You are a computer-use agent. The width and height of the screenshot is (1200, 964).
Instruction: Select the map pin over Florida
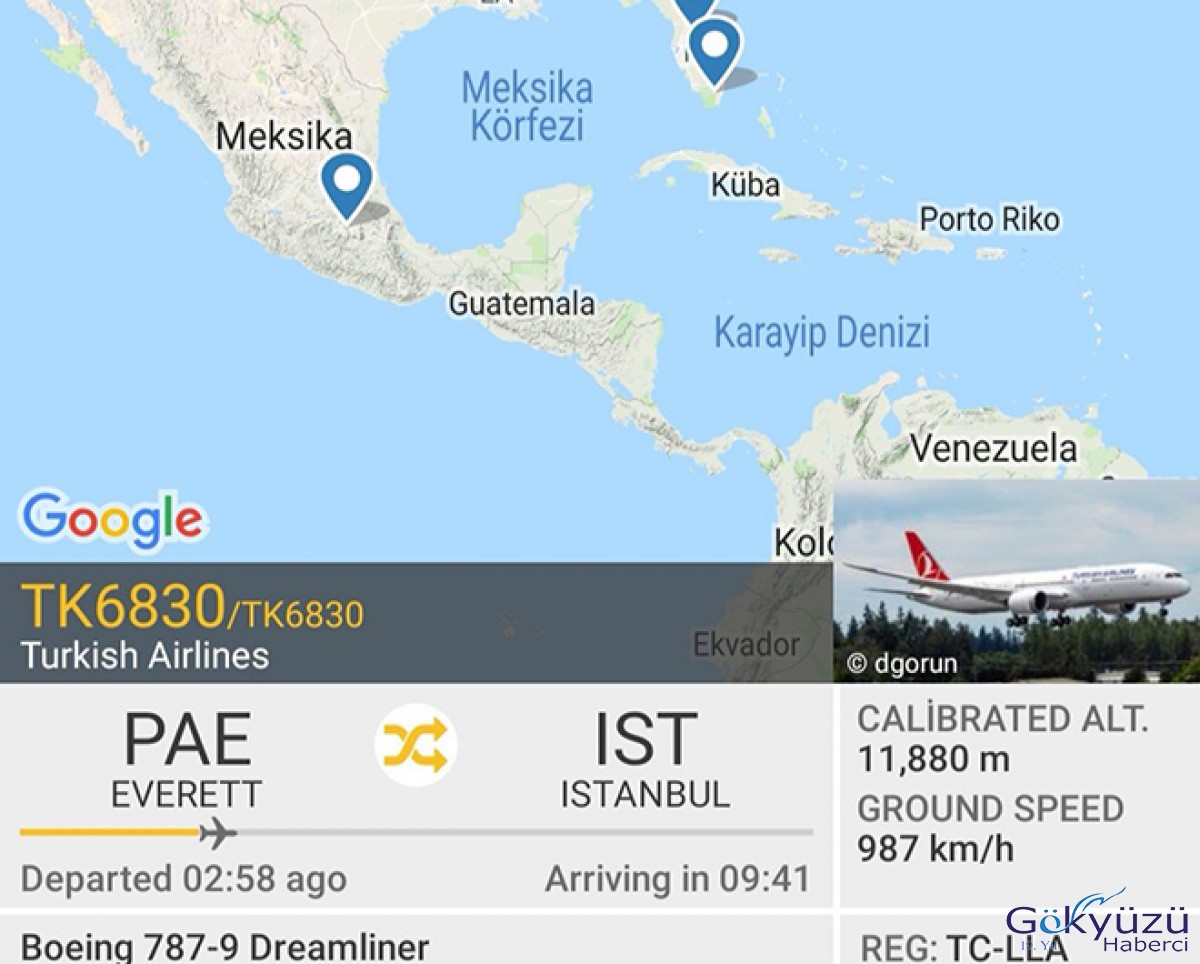[714, 50]
